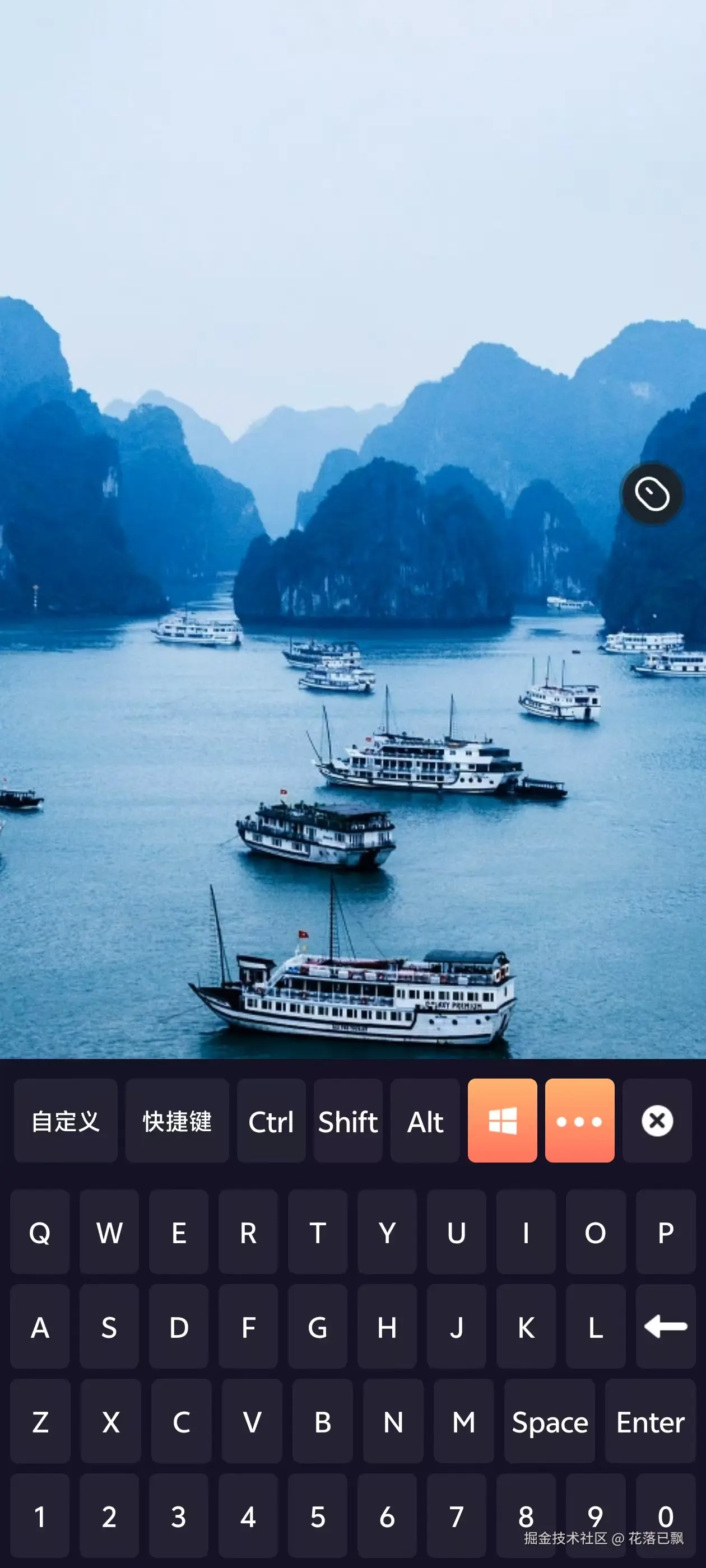Tap the Windows logo key
The width and height of the screenshot is (706, 1568).
(502, 1121)
